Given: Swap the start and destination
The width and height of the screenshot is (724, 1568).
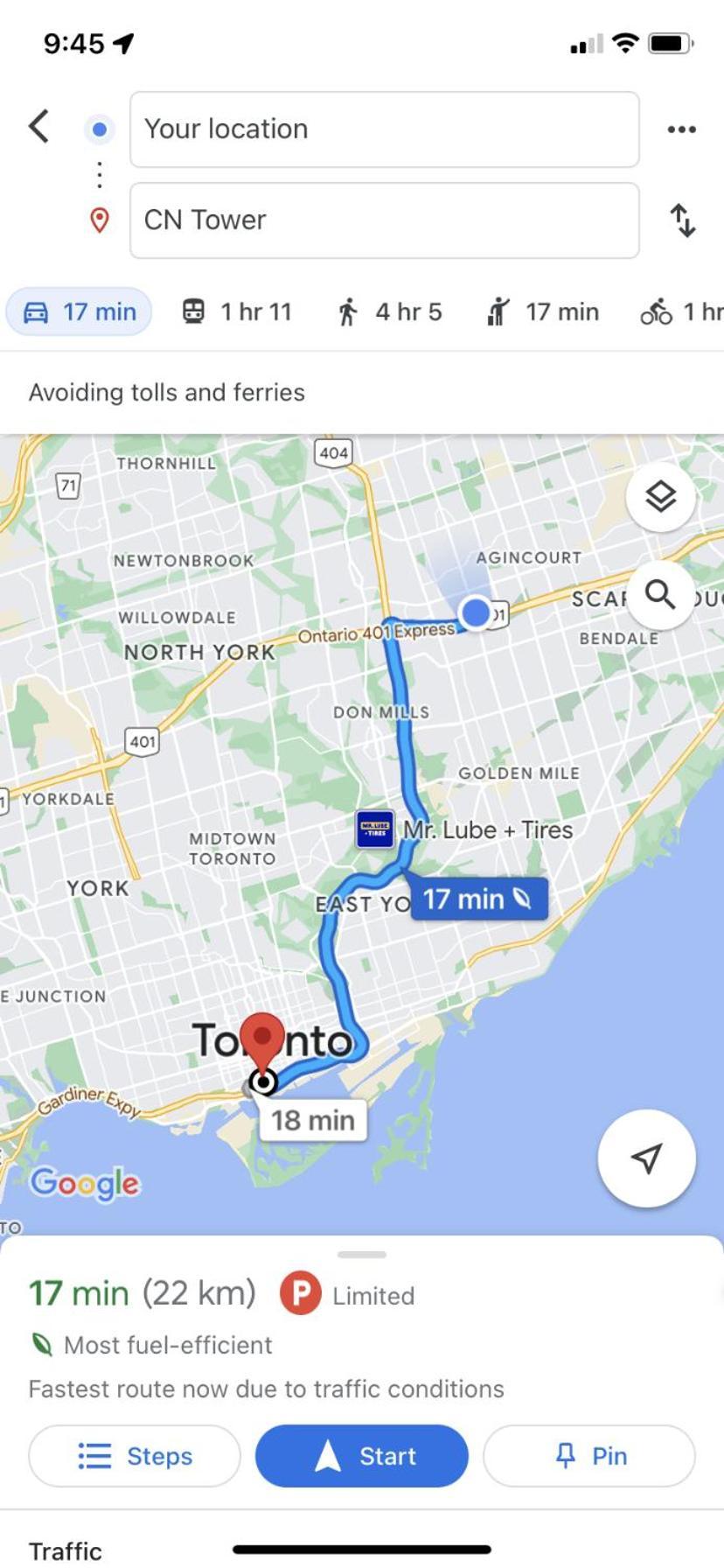Looking at the screenshot, I should (x=682, y=220).
